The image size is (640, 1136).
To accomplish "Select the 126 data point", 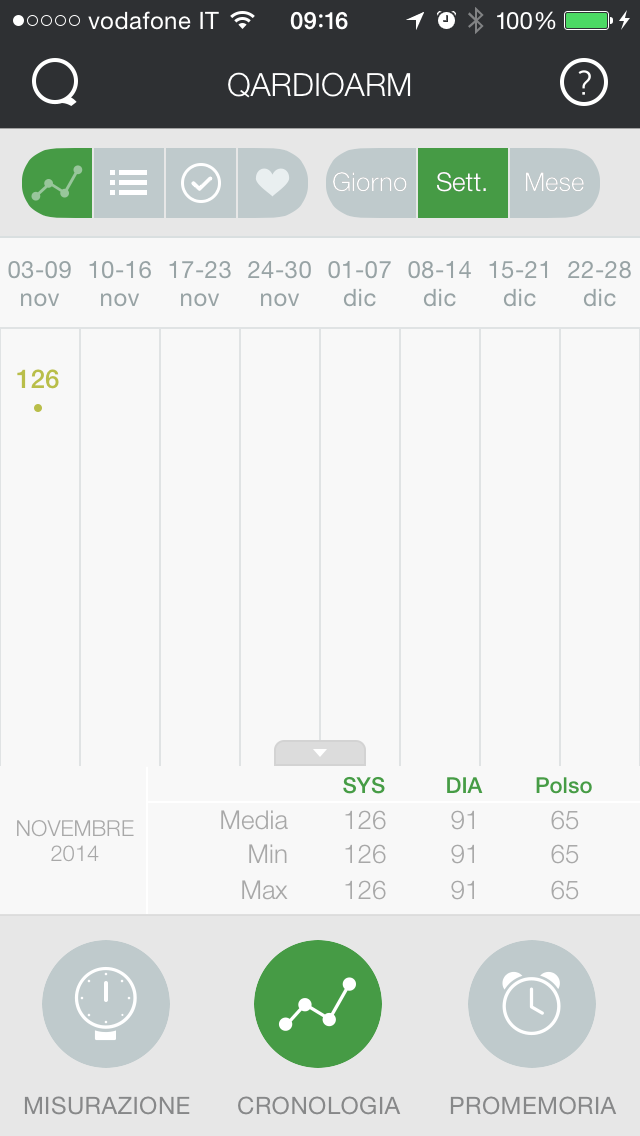I will pyautogui.click(x=38, y=407).
